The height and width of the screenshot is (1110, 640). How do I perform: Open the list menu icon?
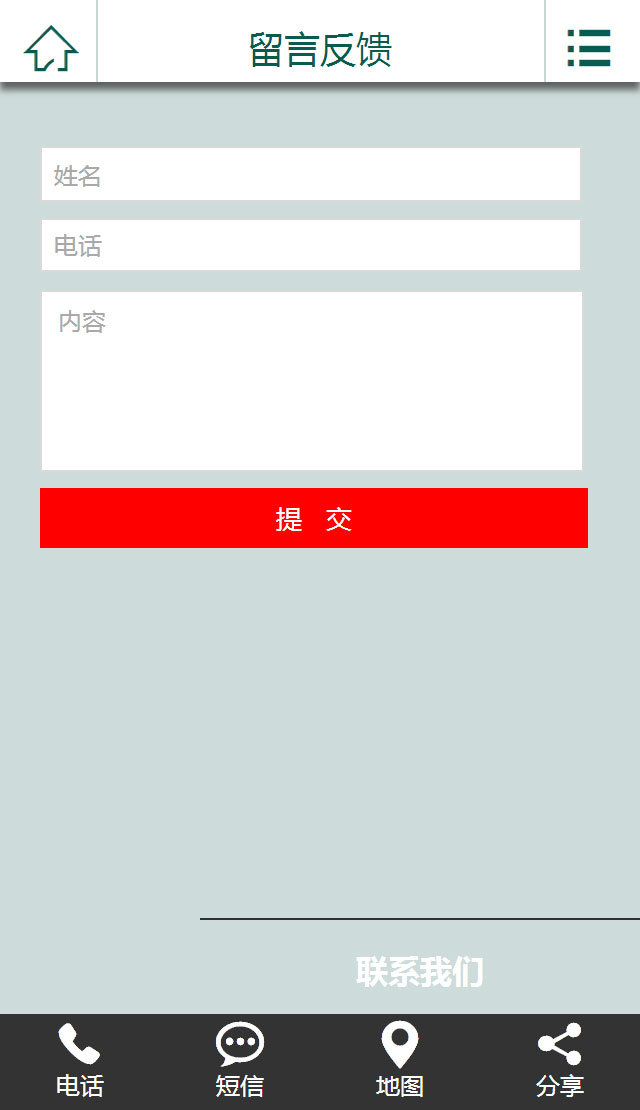[589, 47]
